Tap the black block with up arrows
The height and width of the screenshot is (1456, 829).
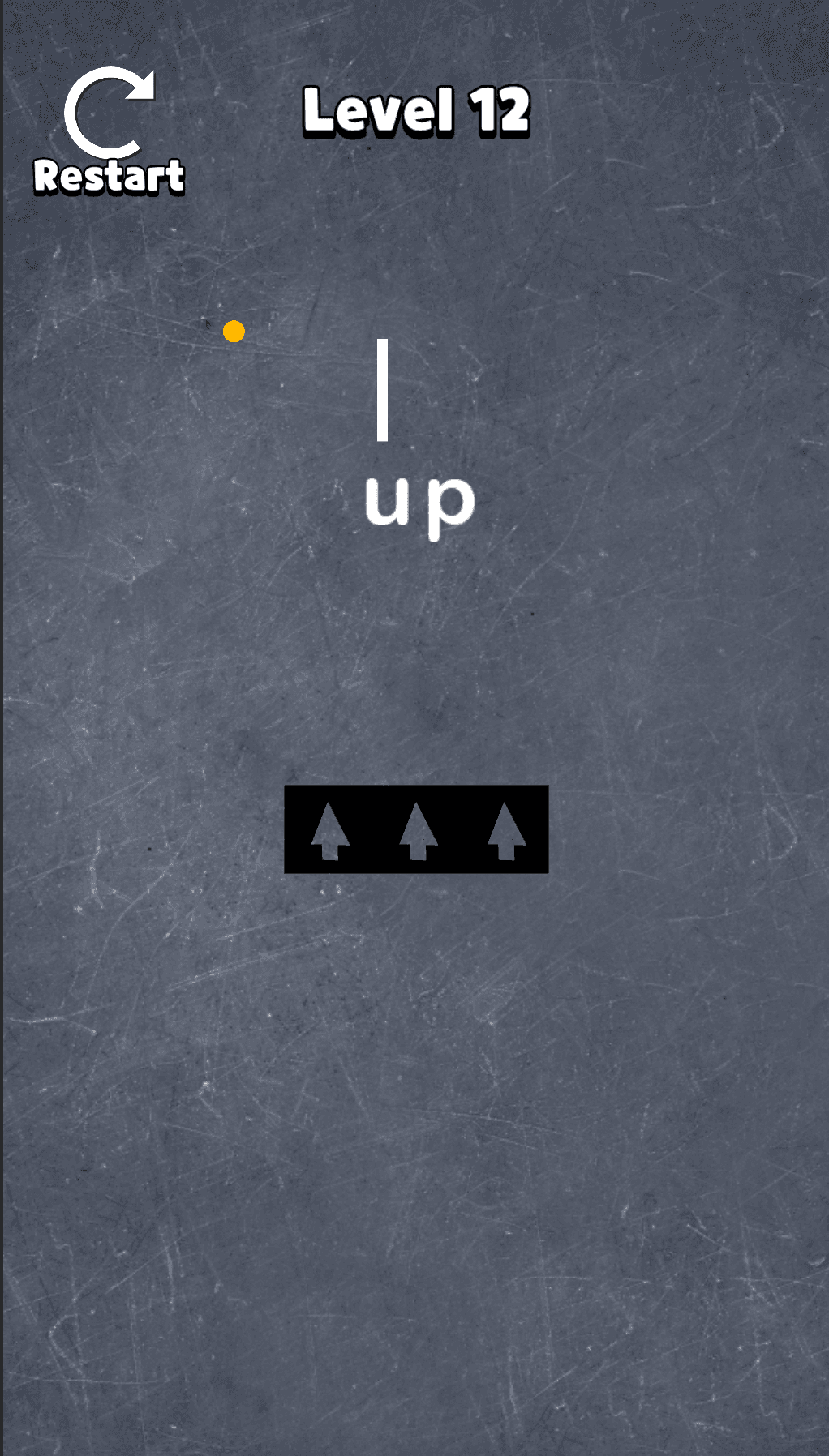coord(416,829)
